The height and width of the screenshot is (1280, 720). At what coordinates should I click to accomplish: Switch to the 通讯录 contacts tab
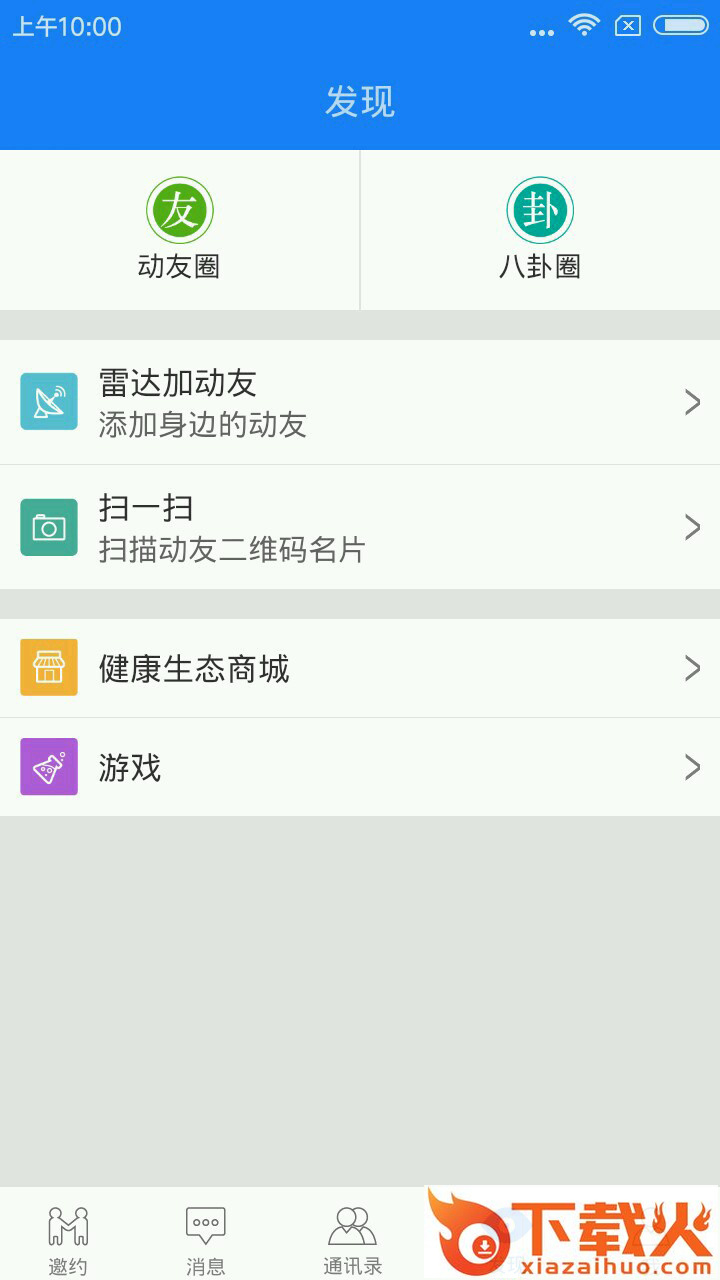[x=352, y=1238]
